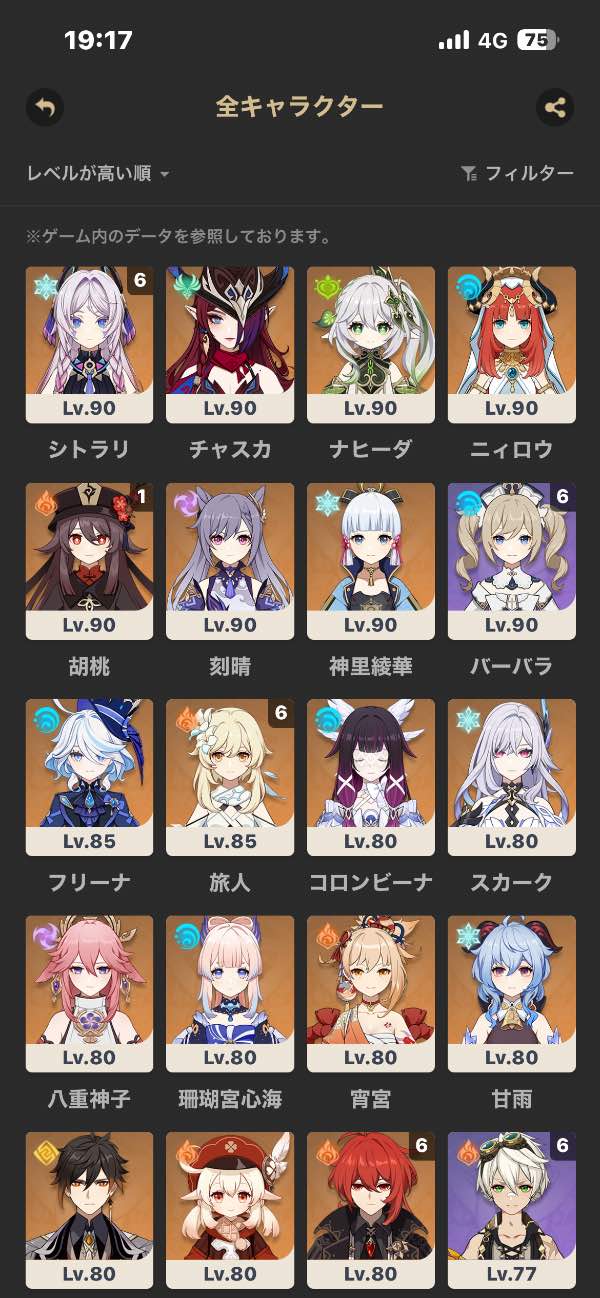Go back using the arrow icon
This screenshot has height=1298, width=600.
pyautogui.click(x=45, y=107)
